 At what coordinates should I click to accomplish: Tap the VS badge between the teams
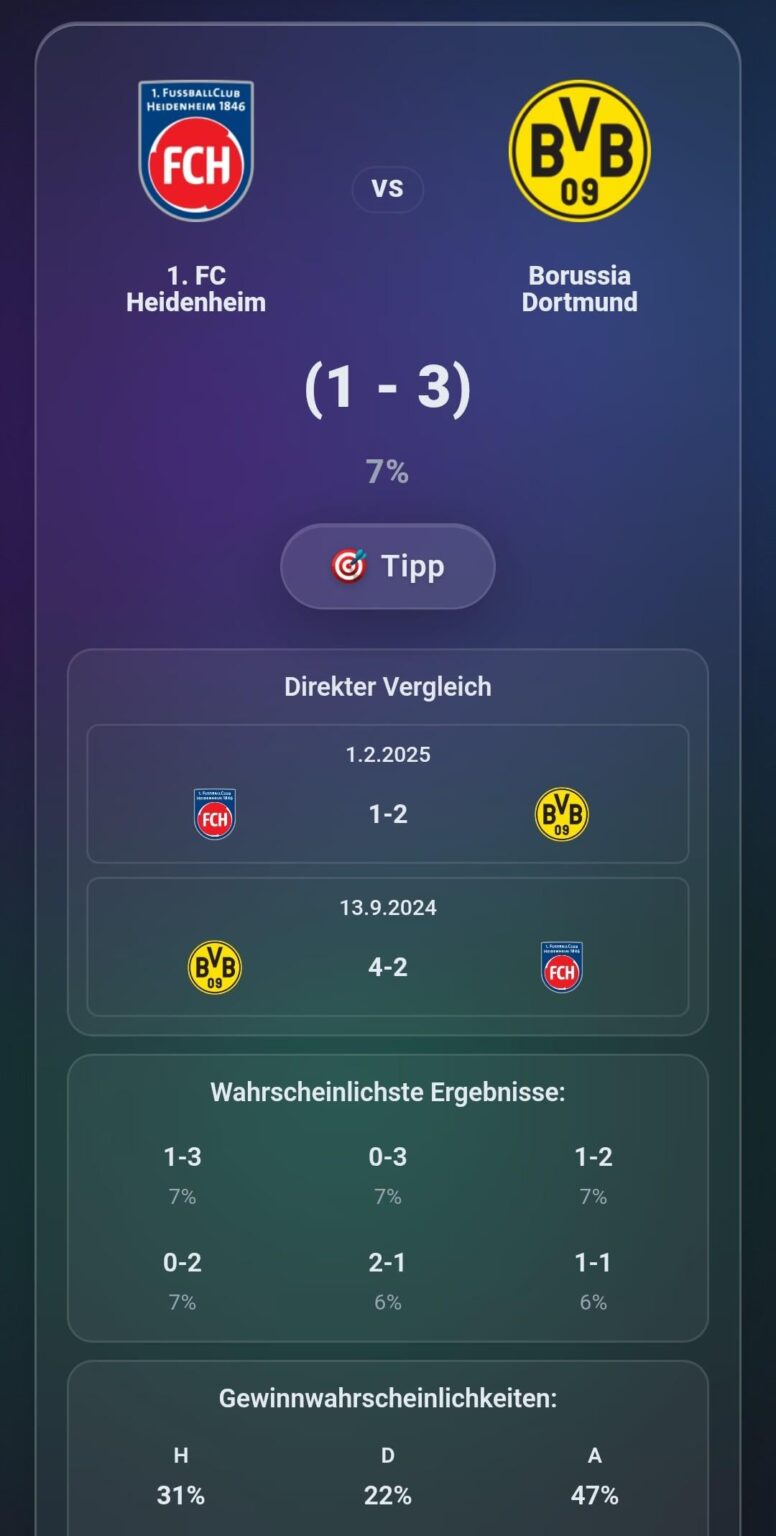(x=388, y=189)
